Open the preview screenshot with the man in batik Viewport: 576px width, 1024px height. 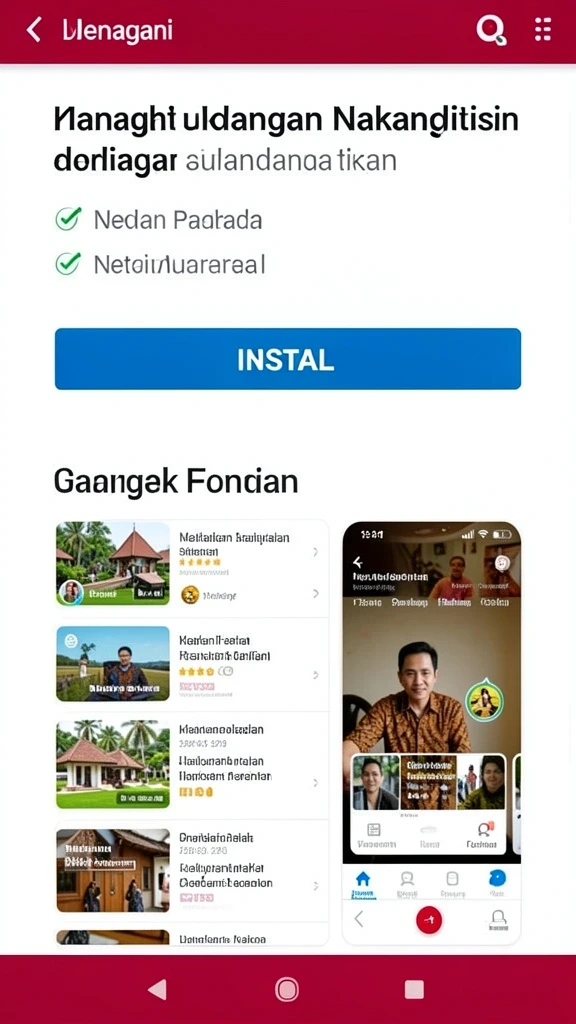pos(432,733)
